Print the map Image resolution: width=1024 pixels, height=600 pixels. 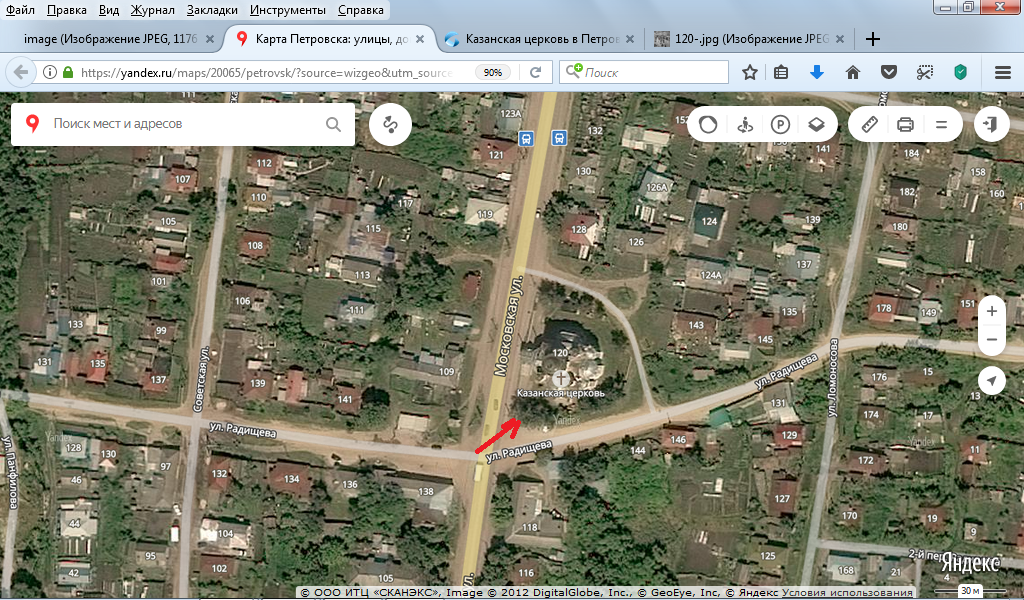coord(905,124)
